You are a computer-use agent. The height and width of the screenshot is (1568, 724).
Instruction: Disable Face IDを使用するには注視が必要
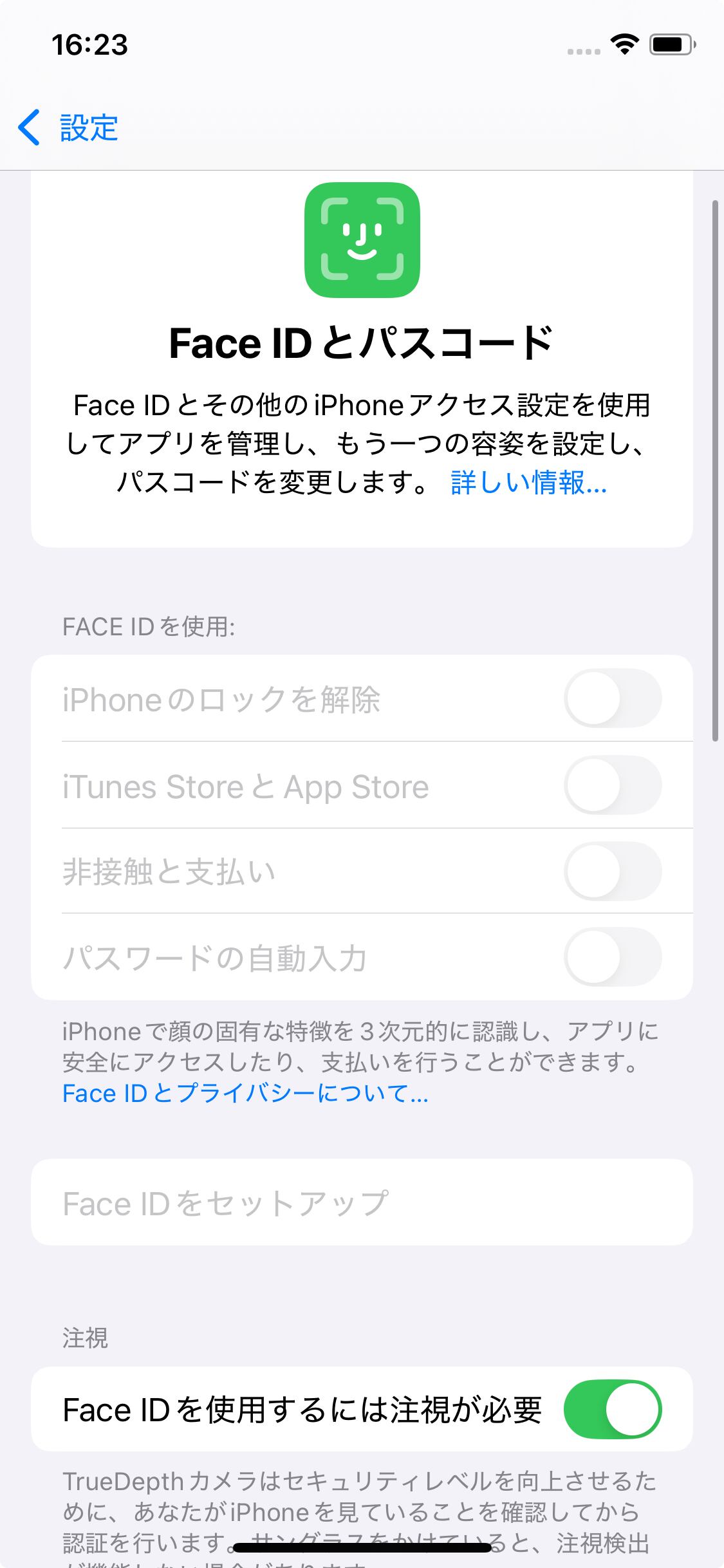613,1409
